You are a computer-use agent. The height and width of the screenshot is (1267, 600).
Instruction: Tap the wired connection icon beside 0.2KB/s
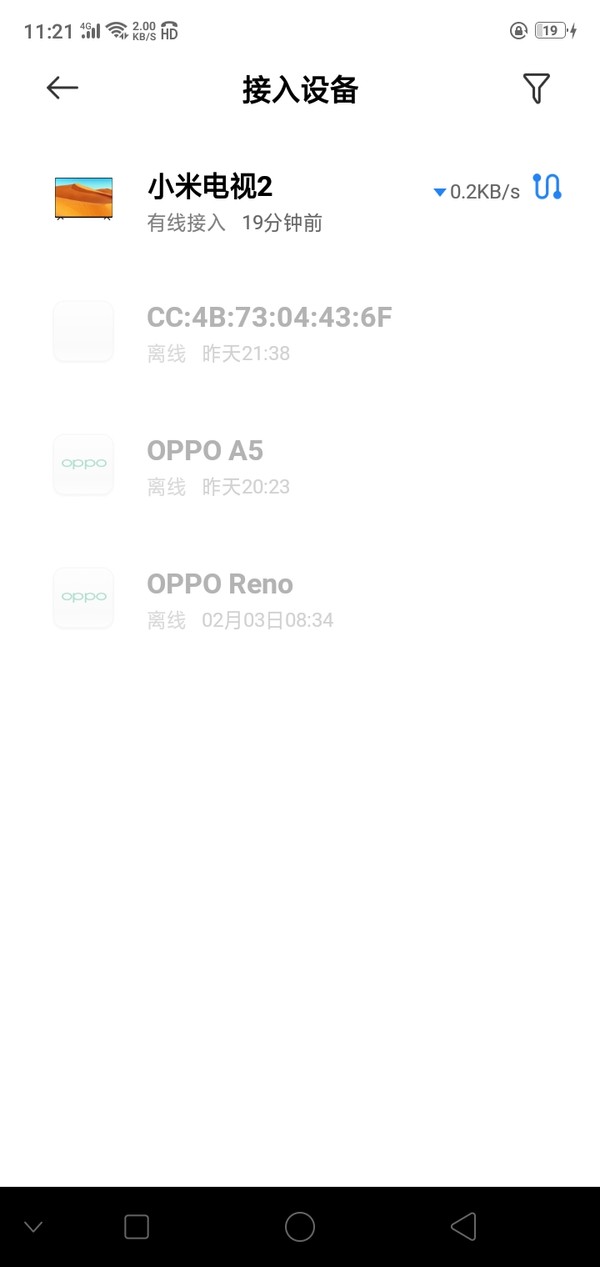[547, 187]
